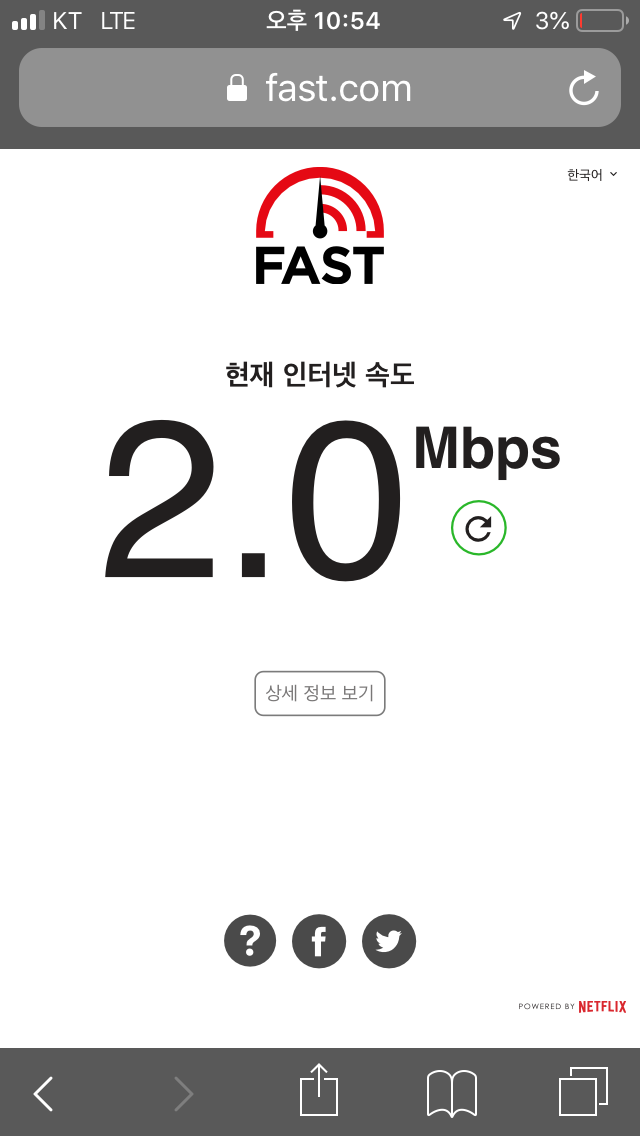Open the help question mark icon

(250, 941)
